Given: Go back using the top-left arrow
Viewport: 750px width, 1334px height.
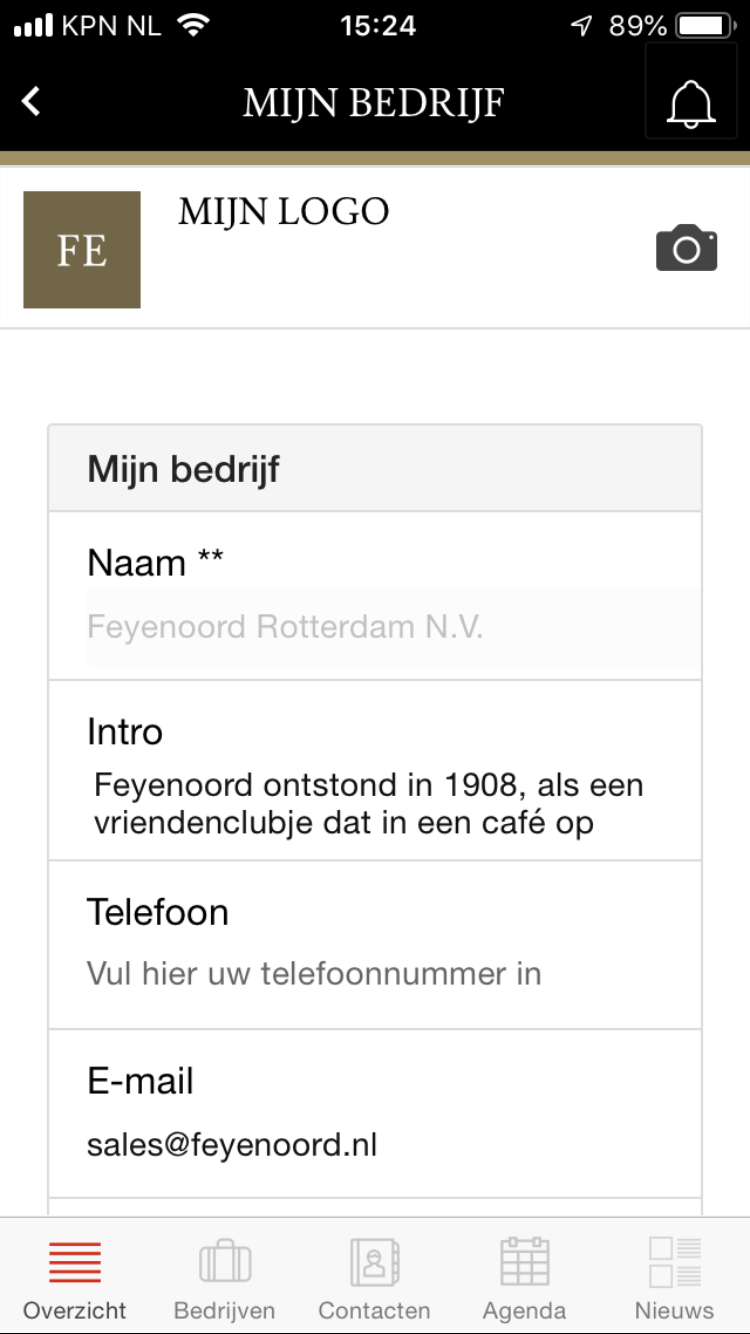Looking at the screenshot, I should 32,101.
